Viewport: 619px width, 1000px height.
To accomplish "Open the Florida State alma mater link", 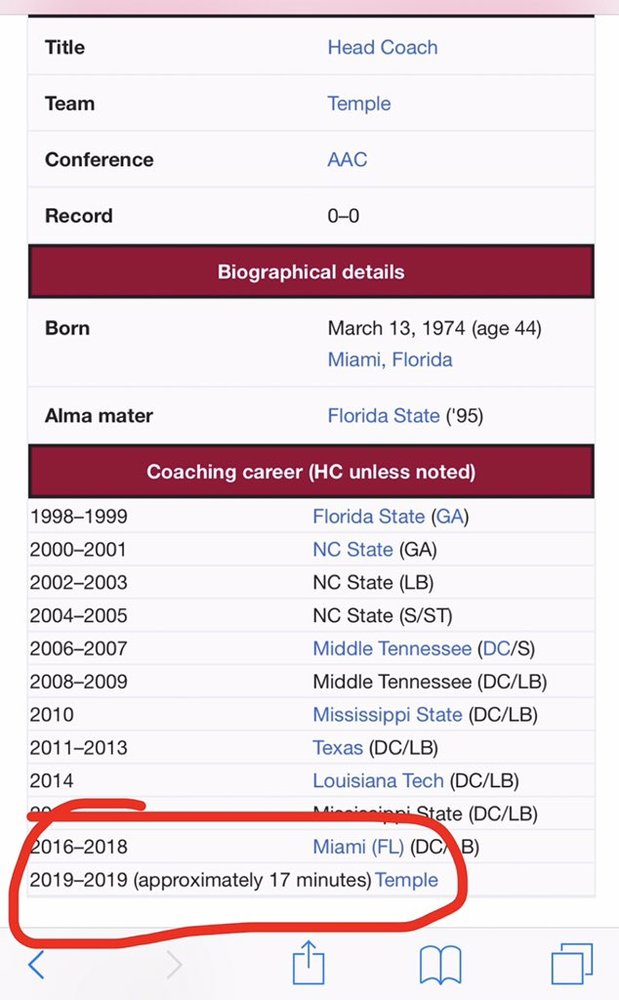I will (384, 416).
